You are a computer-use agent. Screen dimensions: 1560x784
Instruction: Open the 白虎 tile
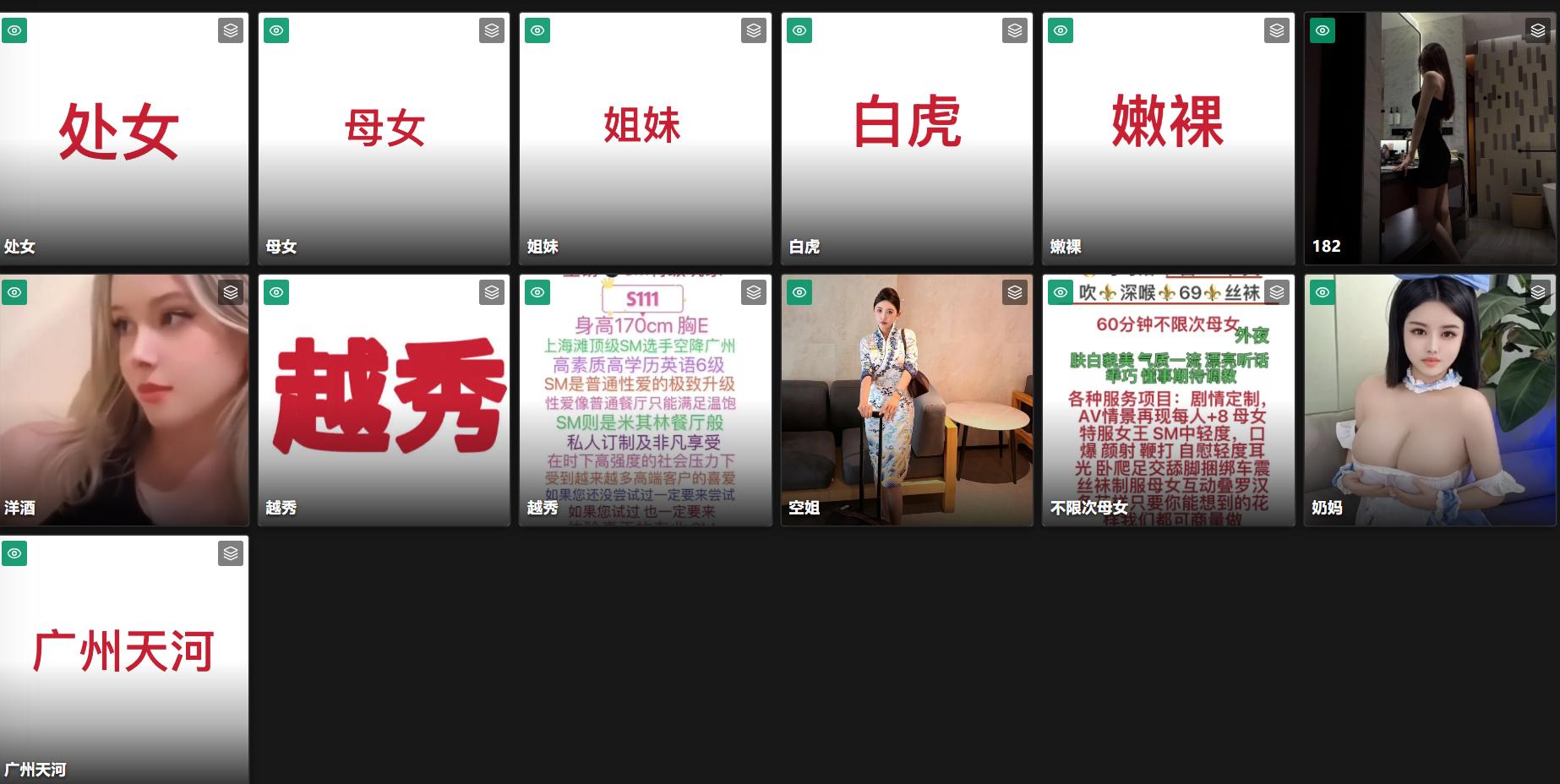coord(907,139)
